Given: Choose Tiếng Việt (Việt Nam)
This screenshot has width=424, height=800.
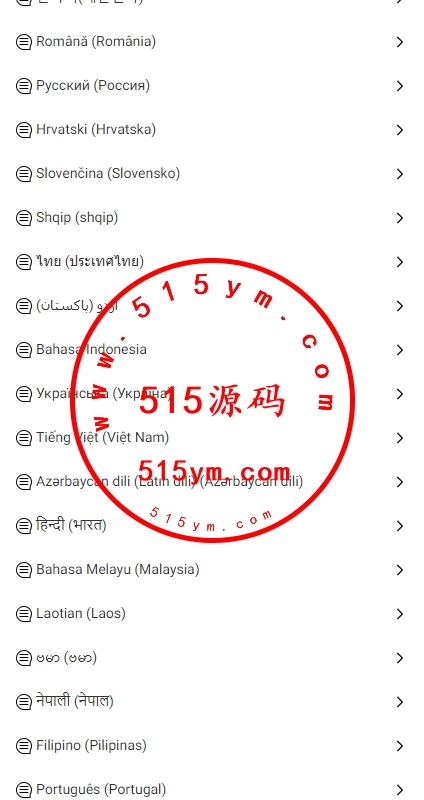Looking at the screenshot, I should (212, 438).
